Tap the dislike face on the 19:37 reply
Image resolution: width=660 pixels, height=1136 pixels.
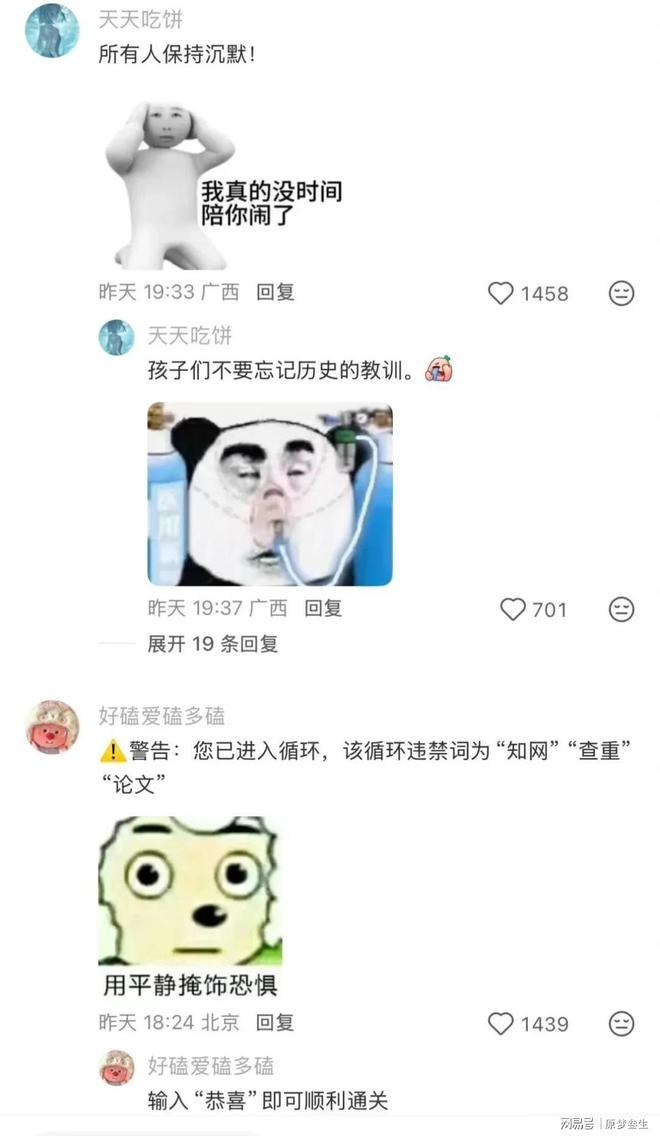[621, 609]
